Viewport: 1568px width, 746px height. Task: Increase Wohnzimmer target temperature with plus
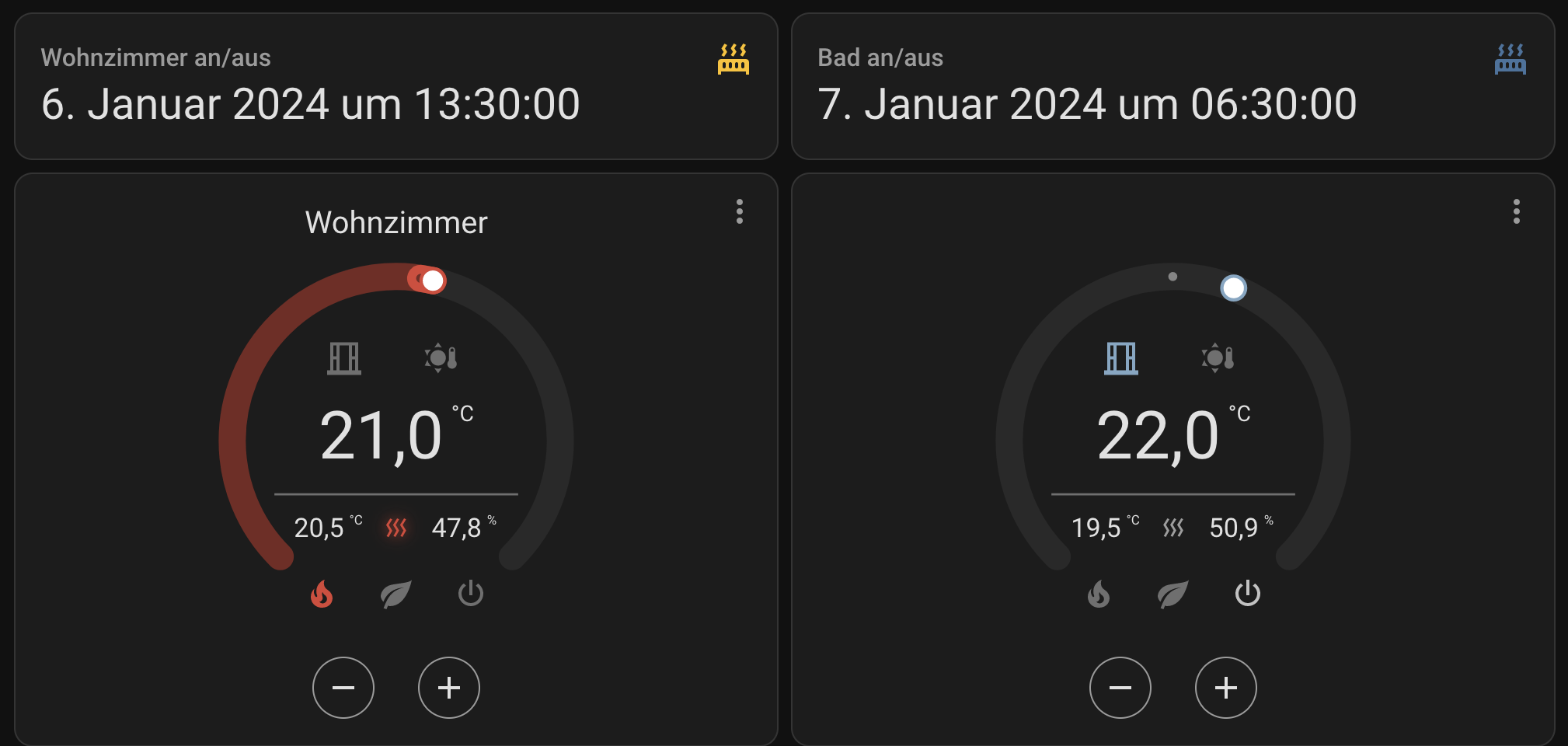tap(449, 688)
